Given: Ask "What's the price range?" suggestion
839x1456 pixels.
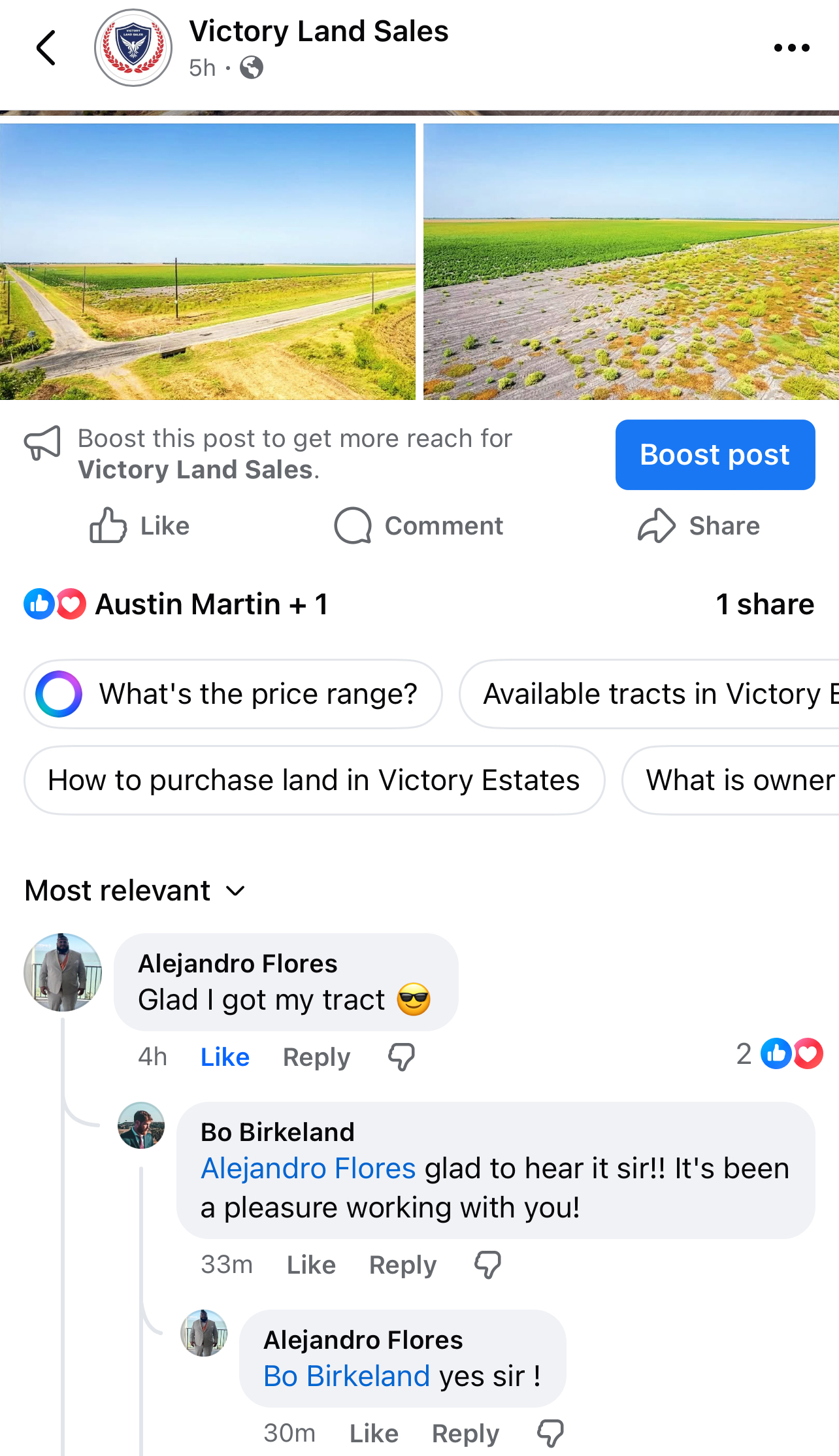Looking at the screenshot, I should tap(233, 694).
